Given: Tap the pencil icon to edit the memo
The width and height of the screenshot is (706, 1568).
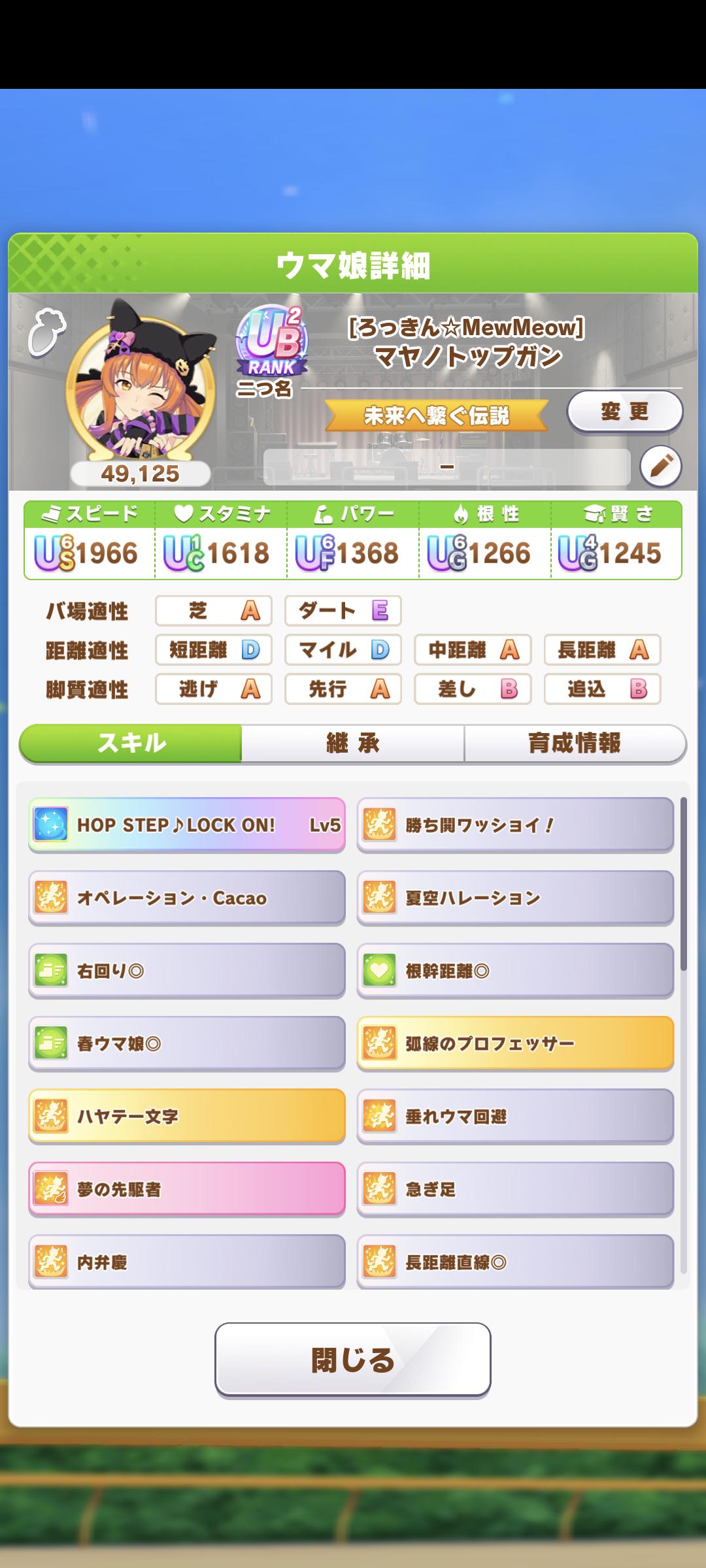Looking at the screenshot, I should [660, 466].
